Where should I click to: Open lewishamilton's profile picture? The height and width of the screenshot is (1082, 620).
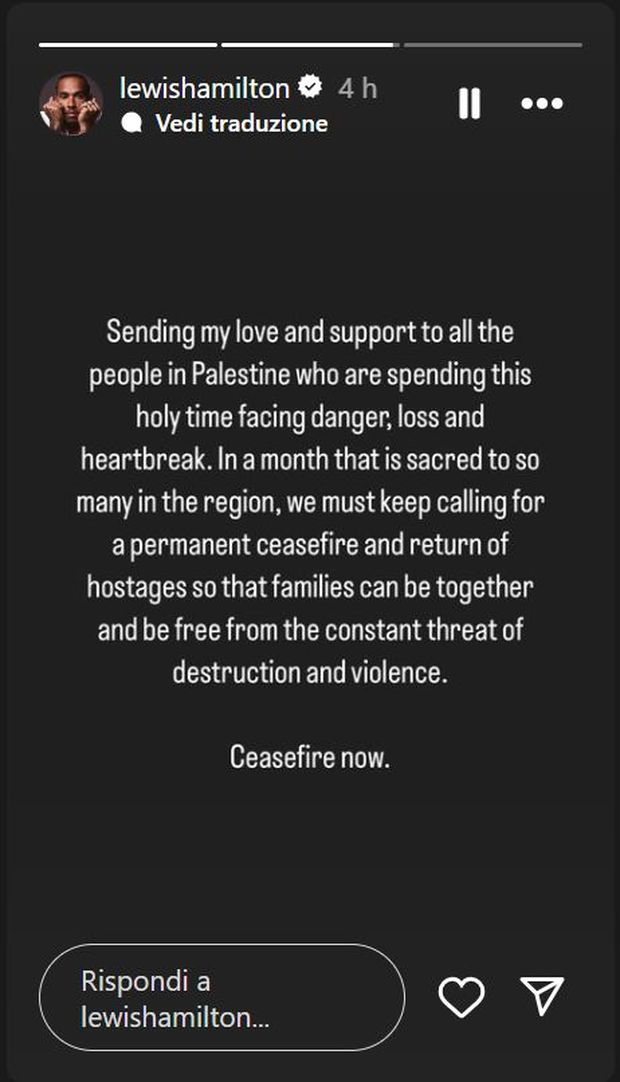tap(71, 104)
